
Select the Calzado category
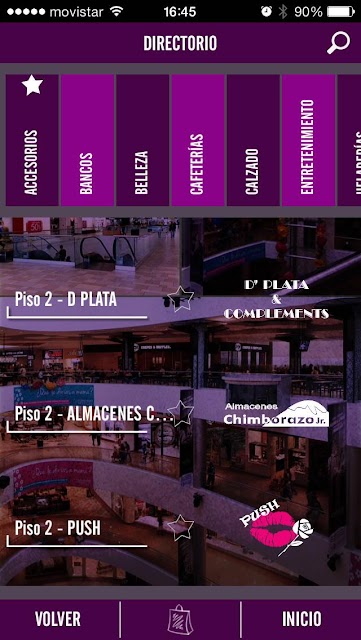253,140
